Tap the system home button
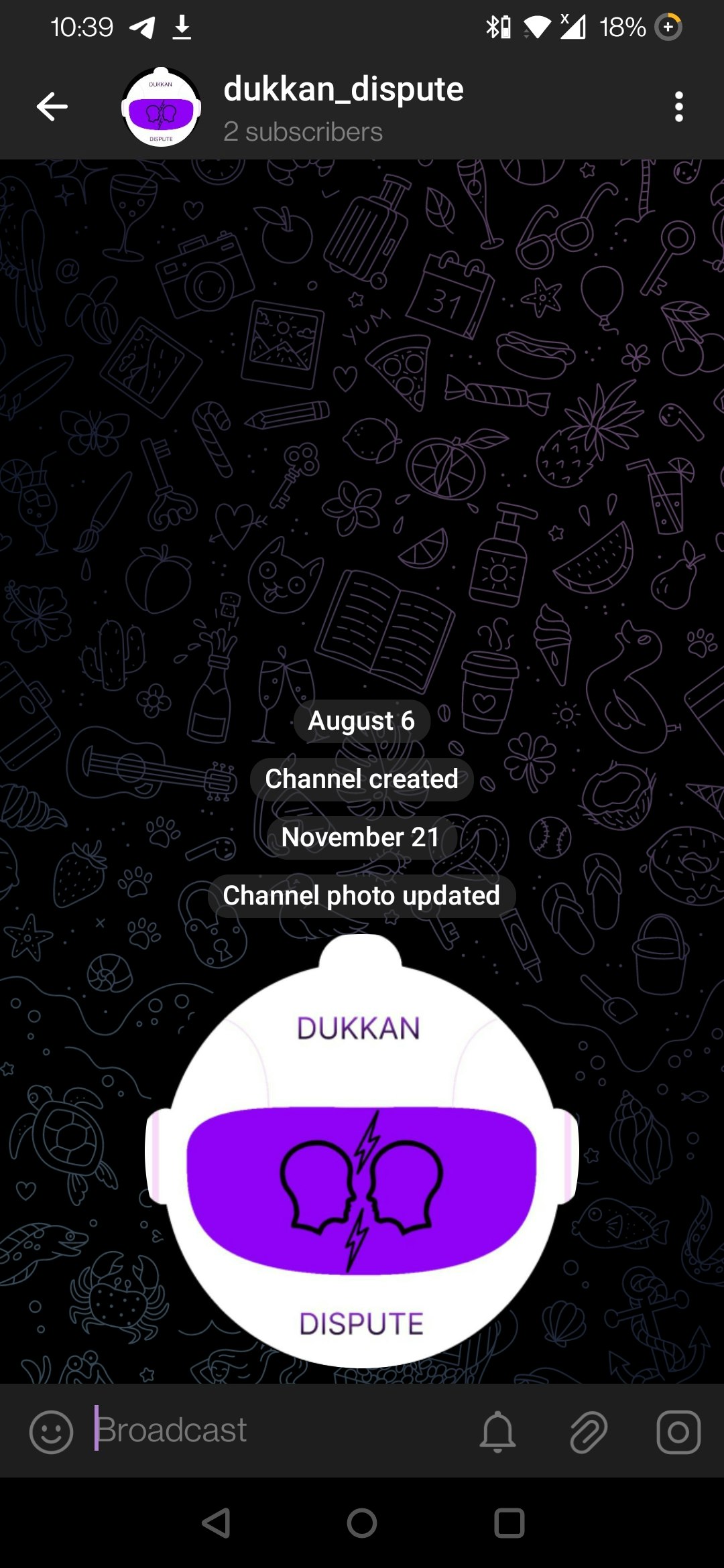This screenshot has width=724, height=1568. [x=361, y=1523]
